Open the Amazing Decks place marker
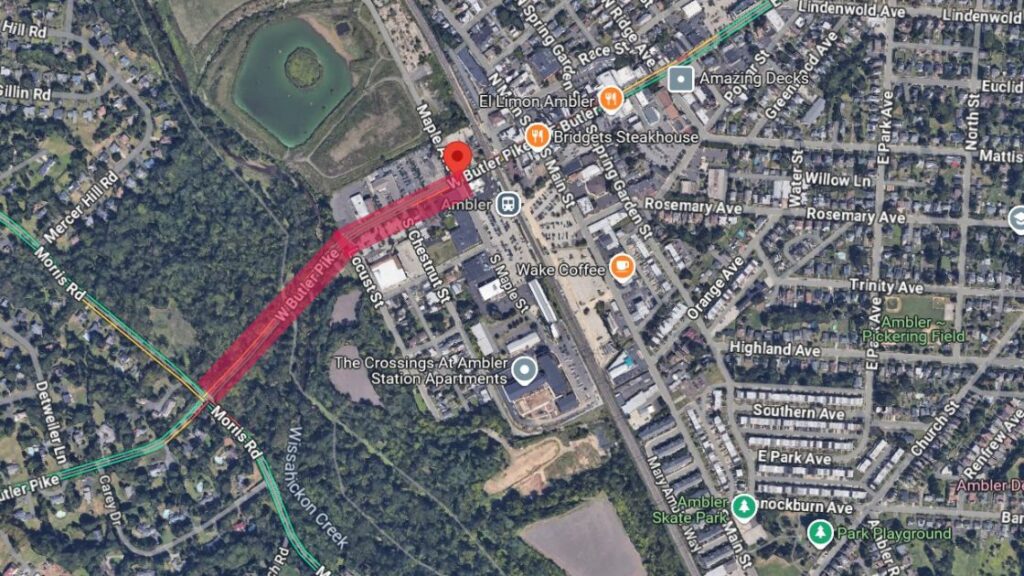This screenshot has width=1024, height=576. (x=681, y=78)
